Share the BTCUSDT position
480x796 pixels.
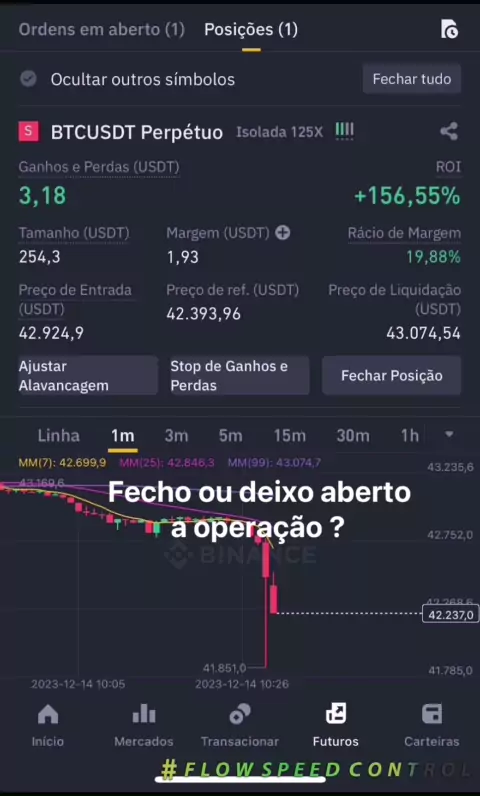(x=449, y=131)
